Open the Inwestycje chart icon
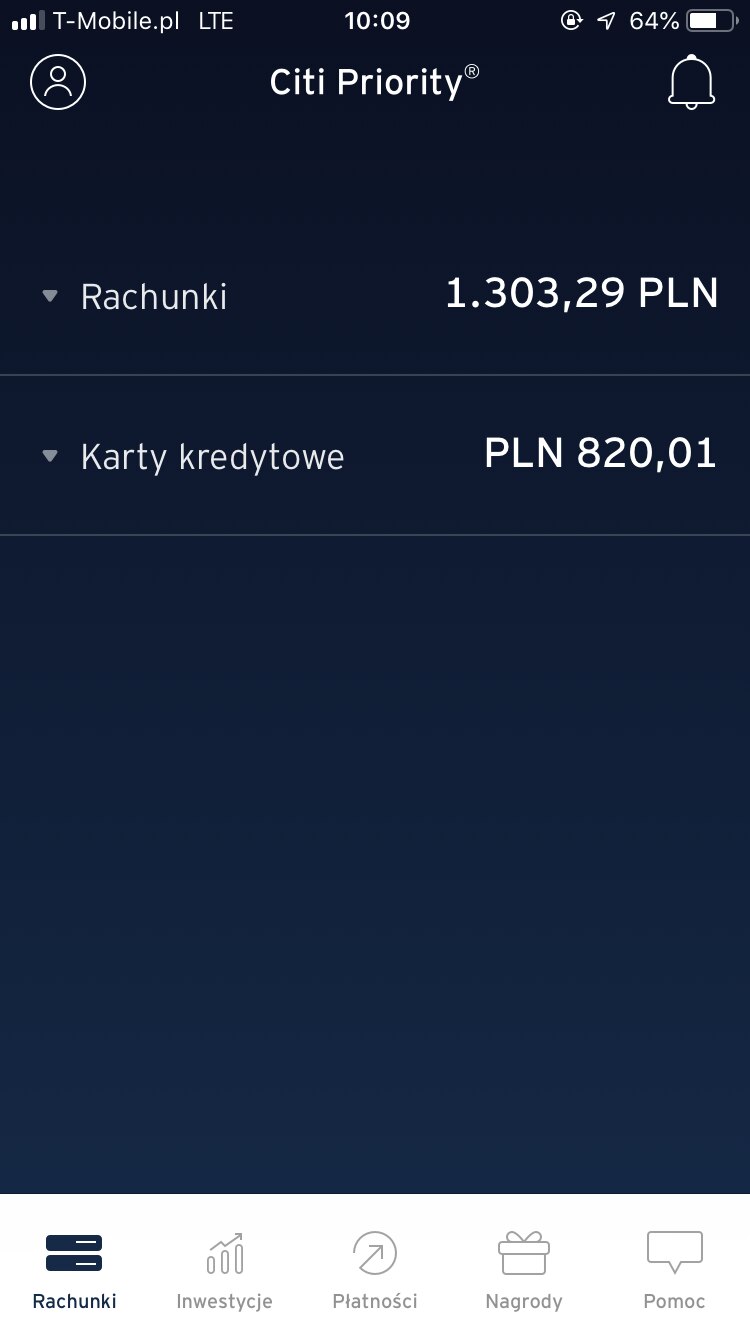This screenshot has height=1334, width=750. (224, 1252)
